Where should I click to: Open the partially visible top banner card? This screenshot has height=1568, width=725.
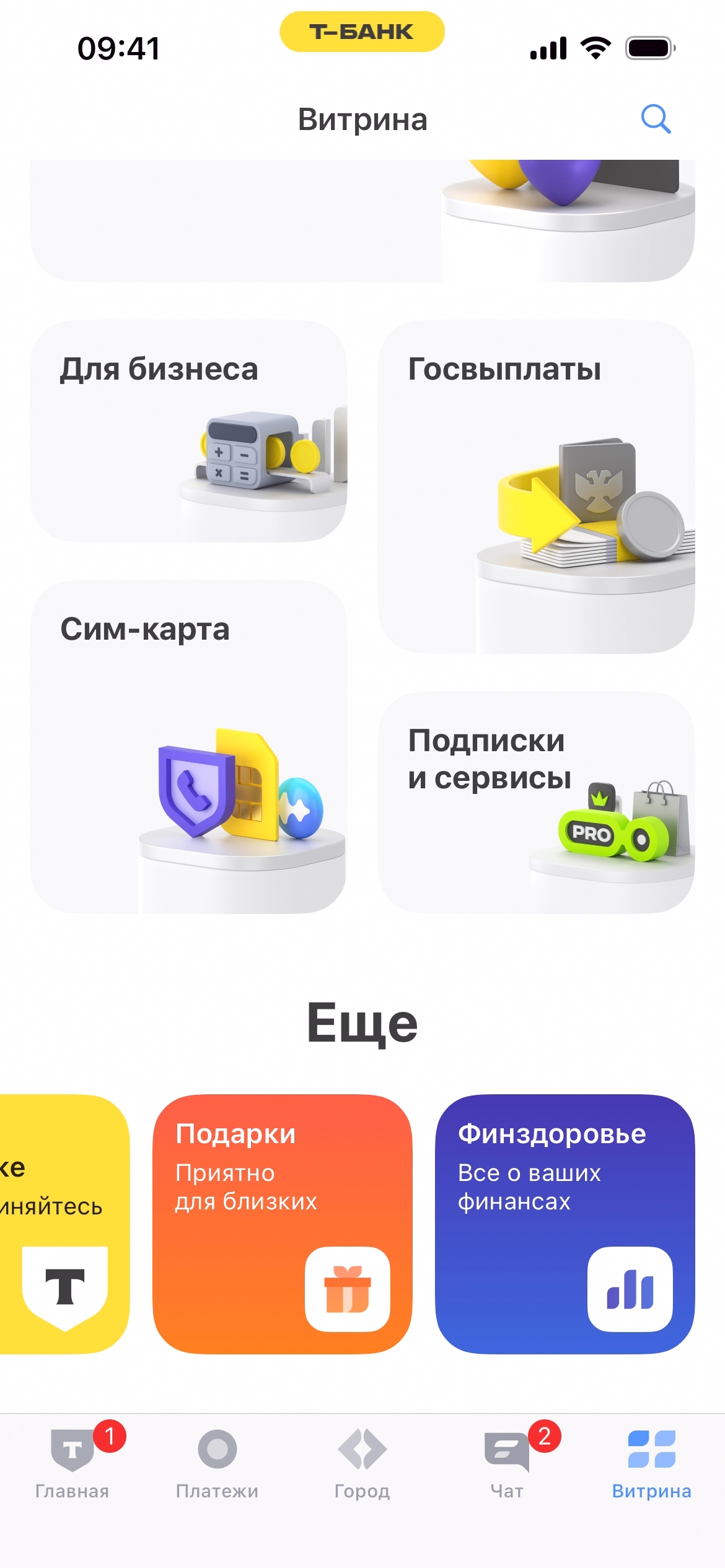362,220
